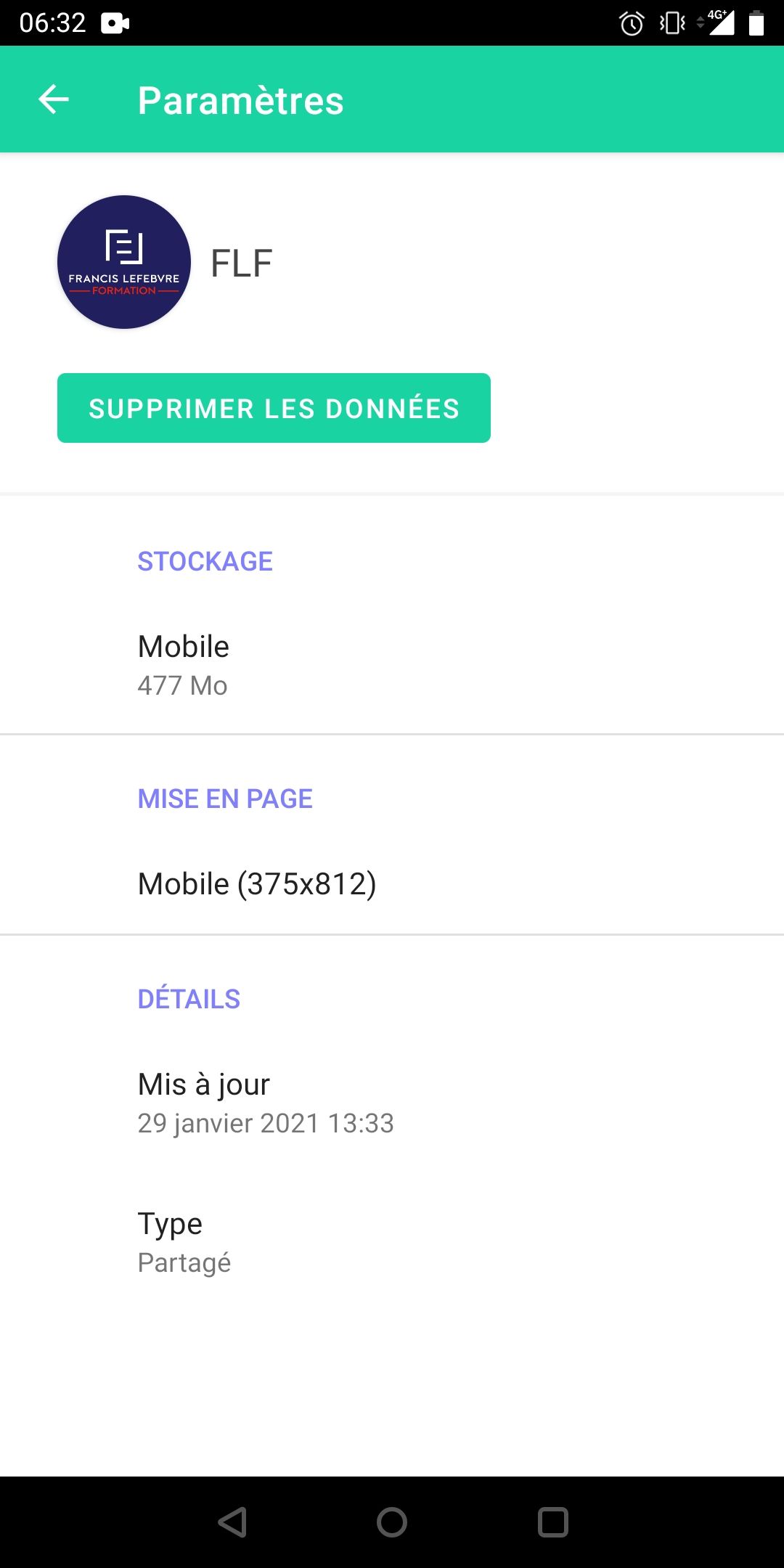This screenshot has height=1568, width=784.
Task: Open the recent apps overview
Action: click(x=552, y=1522)
